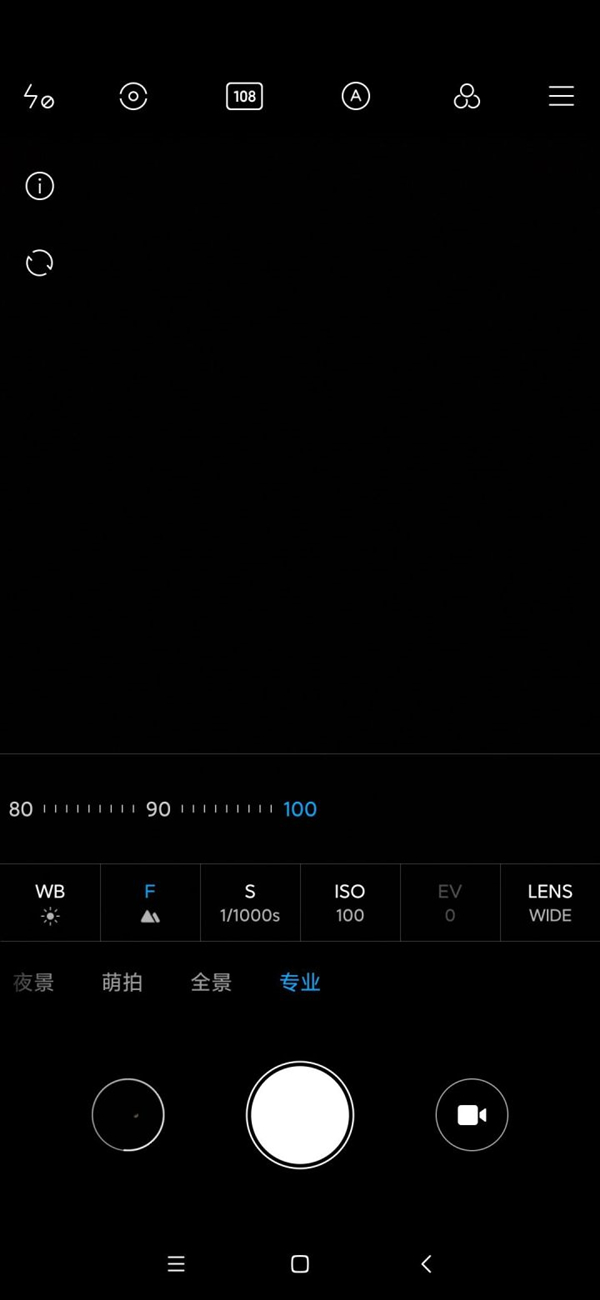The image size is (600, 1300).
Task: Switch to the 萌拍 mode
Action: (122, 983)
